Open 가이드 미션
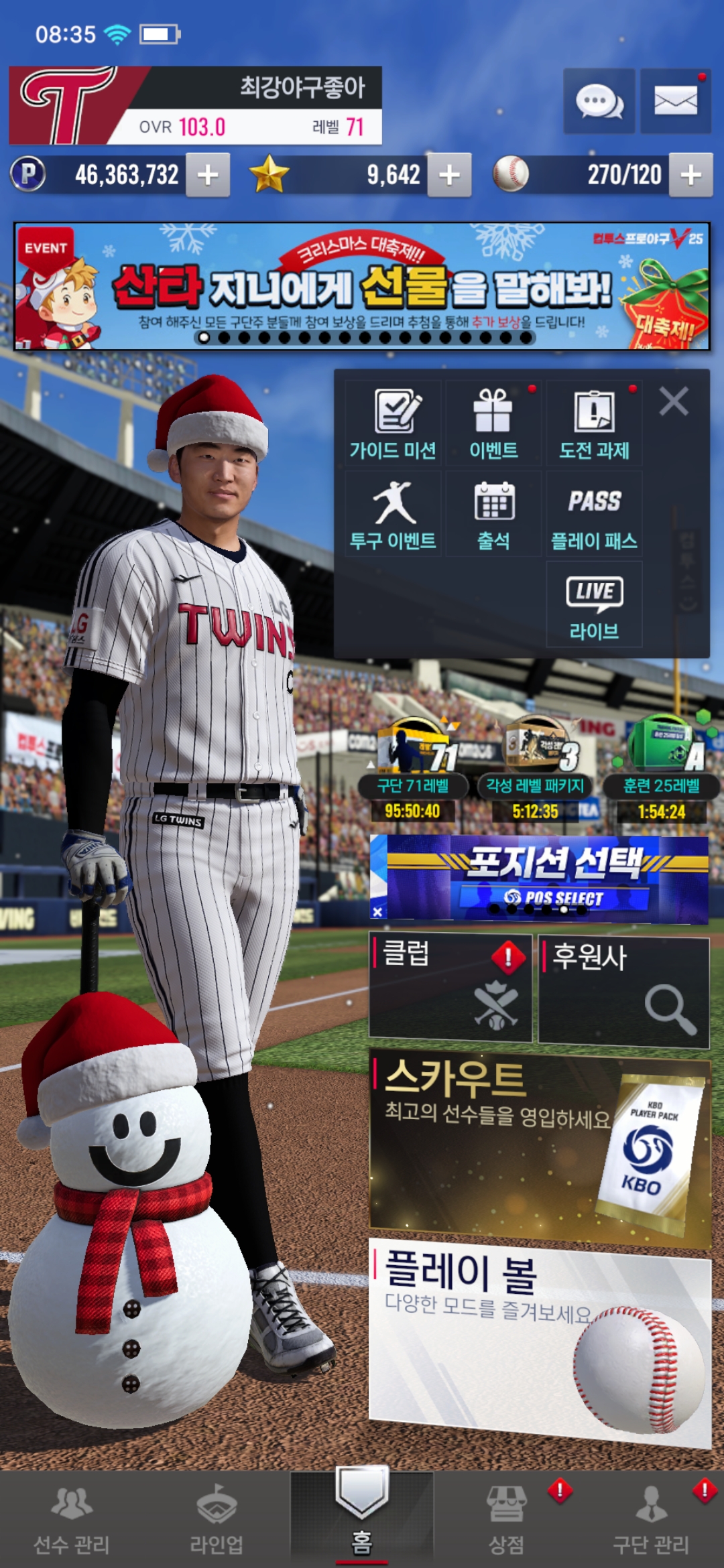 click(393, 423)
